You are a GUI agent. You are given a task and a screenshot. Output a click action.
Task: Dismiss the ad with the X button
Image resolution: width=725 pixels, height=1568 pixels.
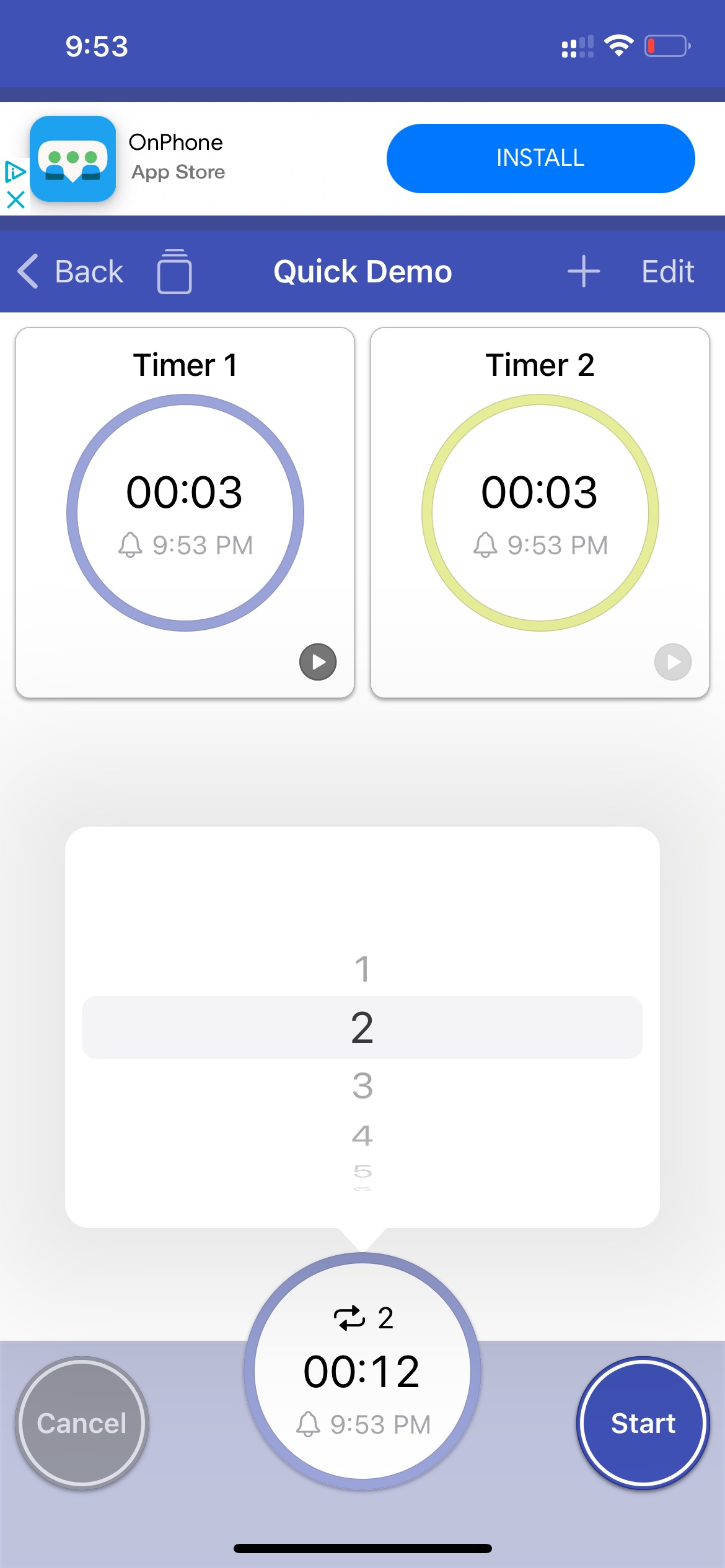[15, 200]
